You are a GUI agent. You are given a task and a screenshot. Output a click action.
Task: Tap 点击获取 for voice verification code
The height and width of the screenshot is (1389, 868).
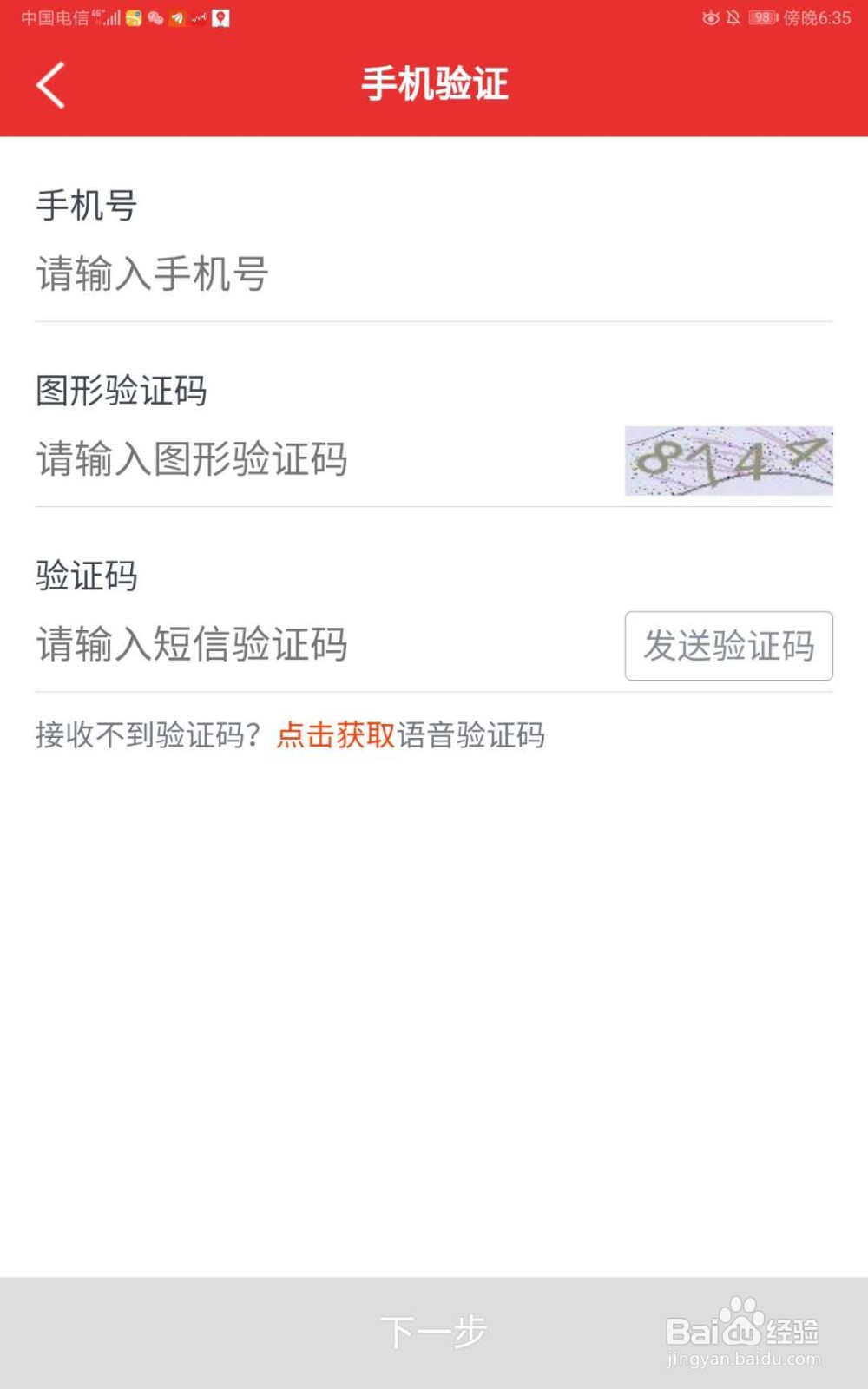point(337,736)
